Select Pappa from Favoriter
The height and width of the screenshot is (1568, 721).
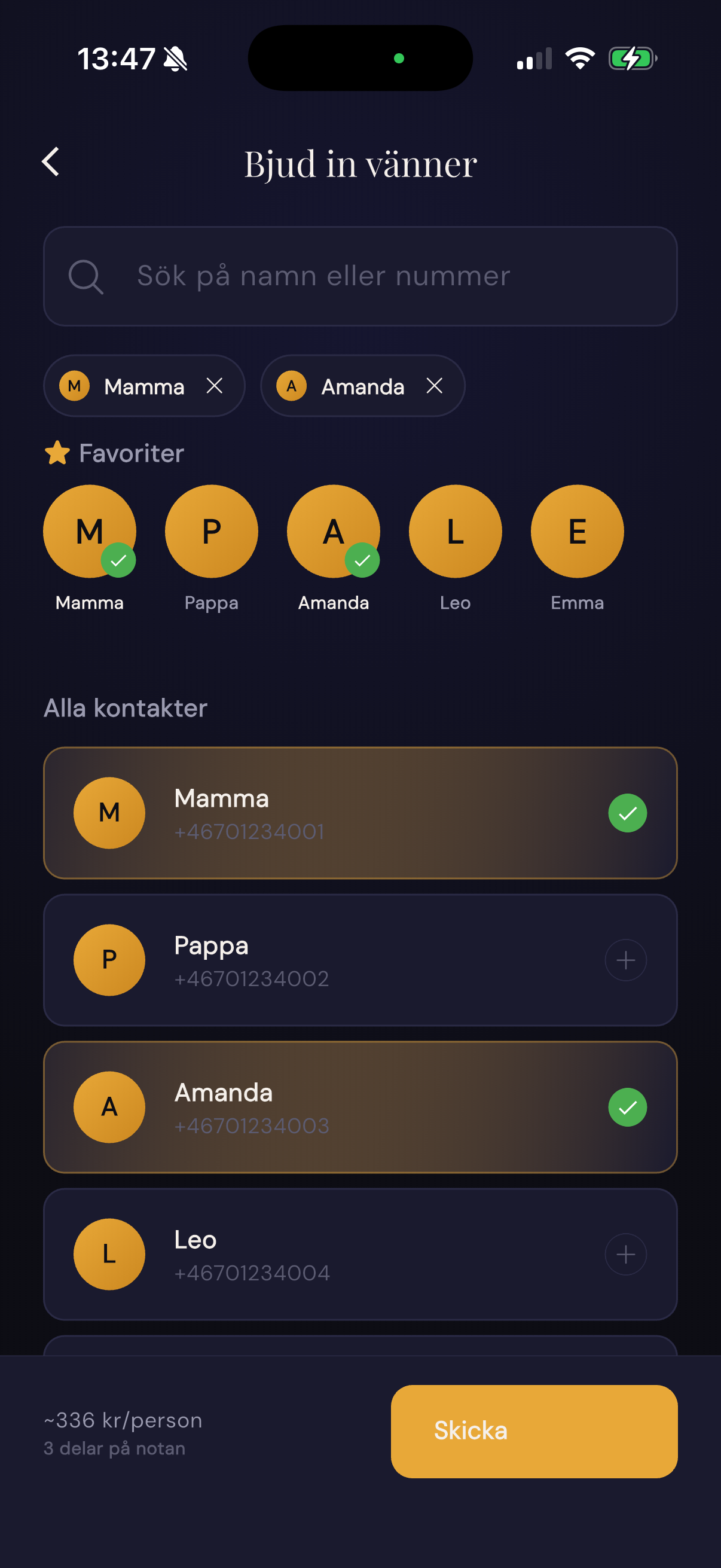coord(211,532)
